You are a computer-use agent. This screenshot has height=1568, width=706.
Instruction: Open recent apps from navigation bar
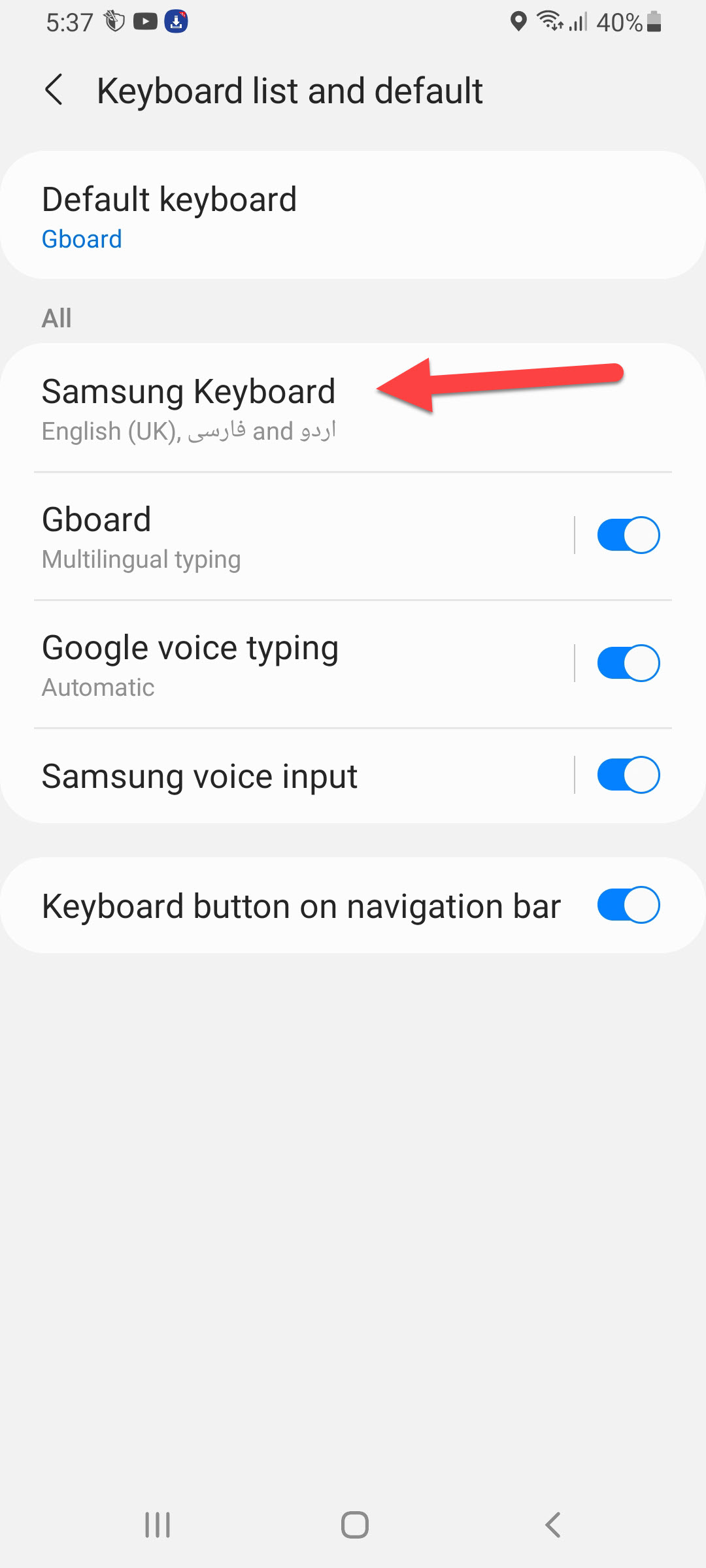(x=158, y=1525)
